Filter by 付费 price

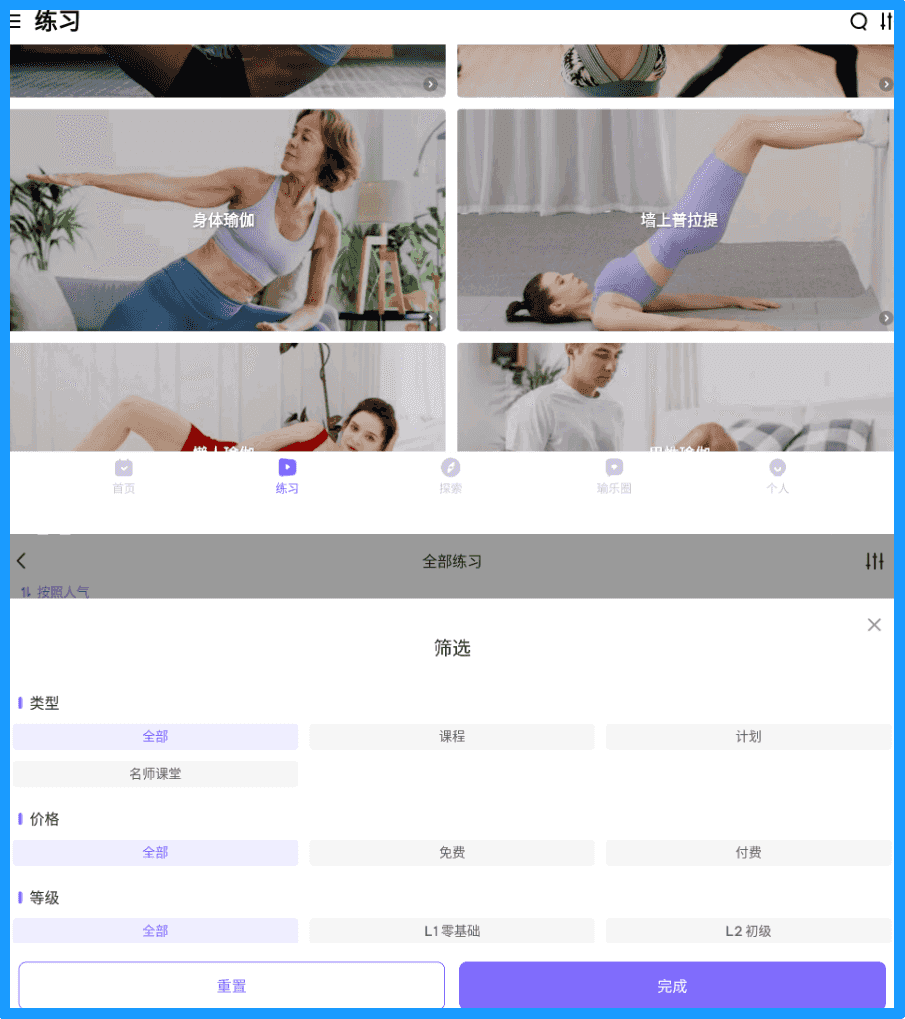click(x=748, y=853)
